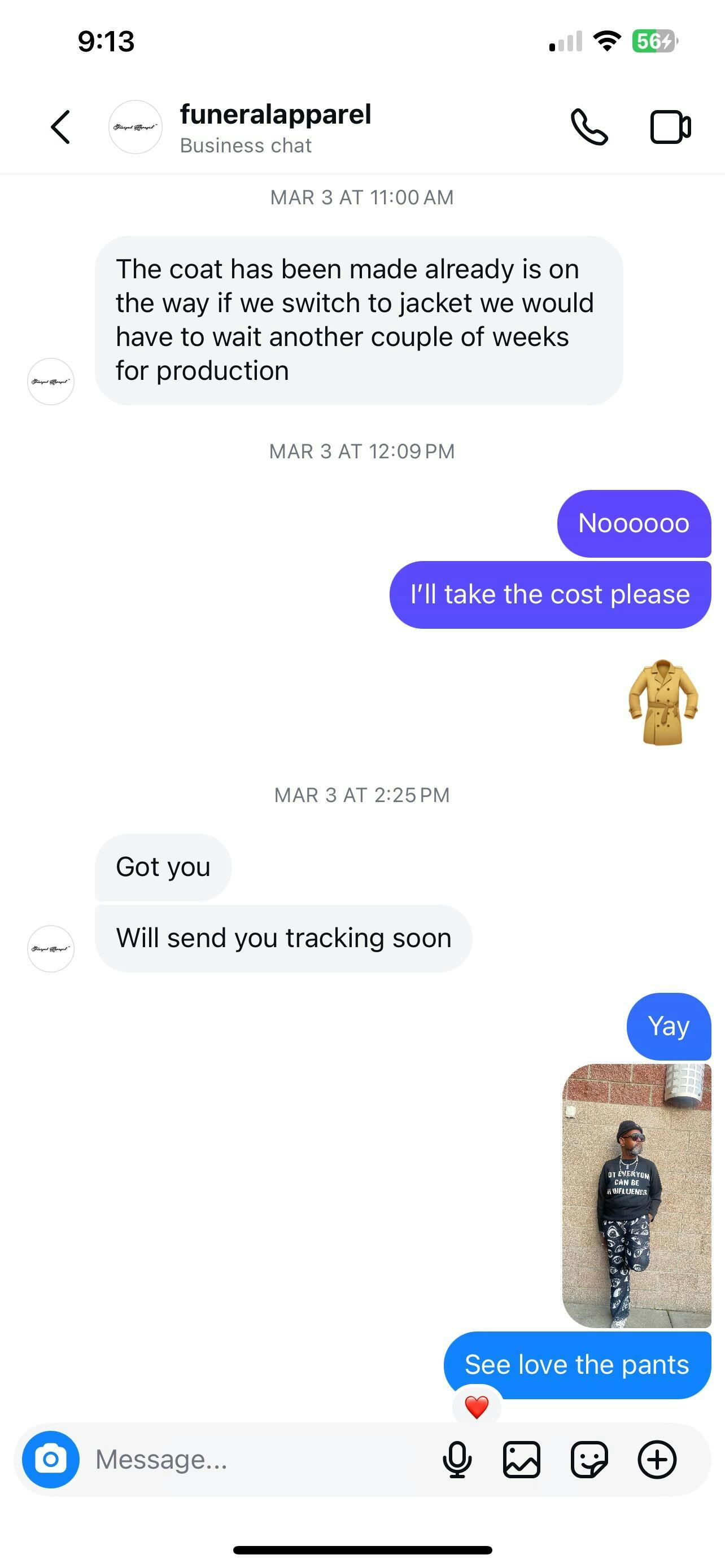The width and height of the screenshot is (725, 1568).
Task: Open funeralapparel chat details from the header
Action: tap(275, 127)
